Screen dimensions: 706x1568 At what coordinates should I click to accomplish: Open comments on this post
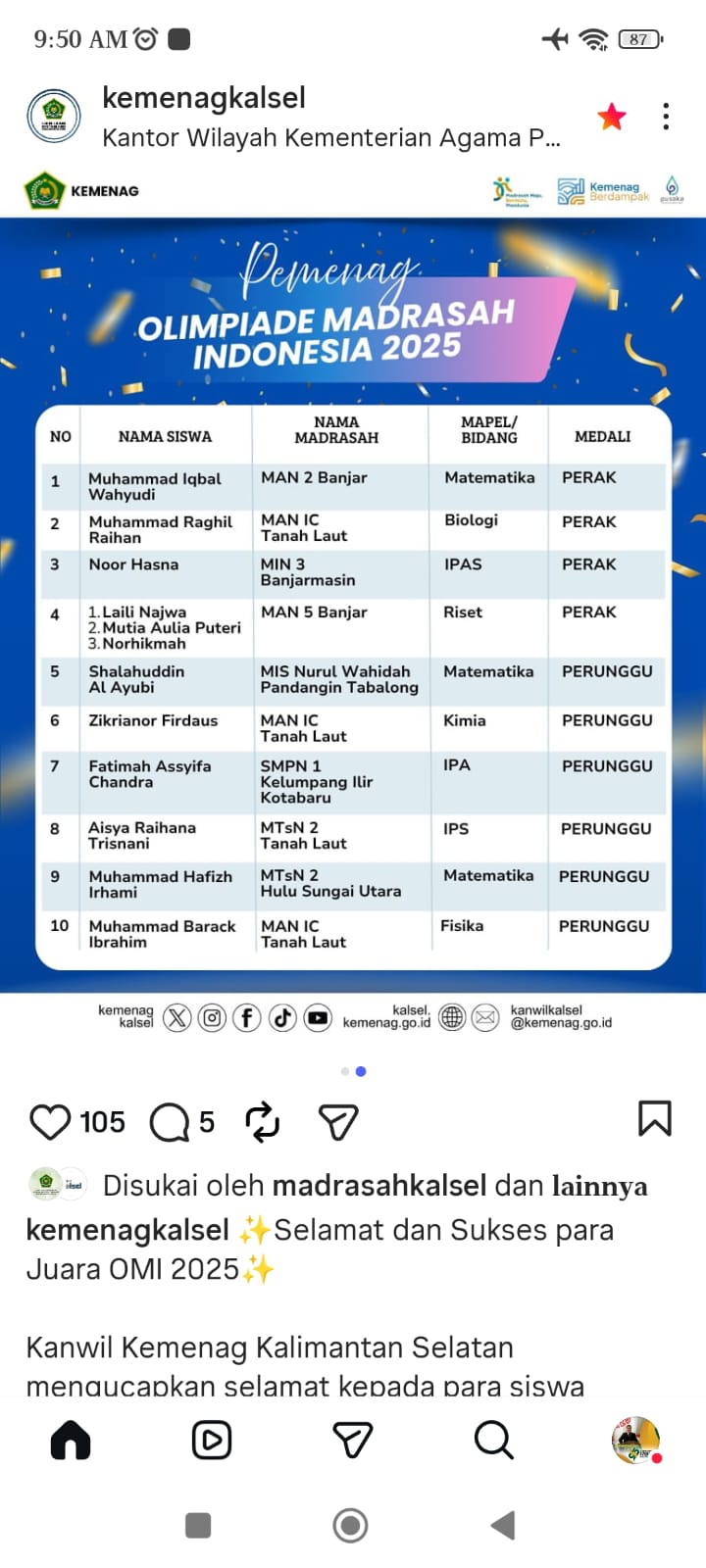(x=170, y=1122)
